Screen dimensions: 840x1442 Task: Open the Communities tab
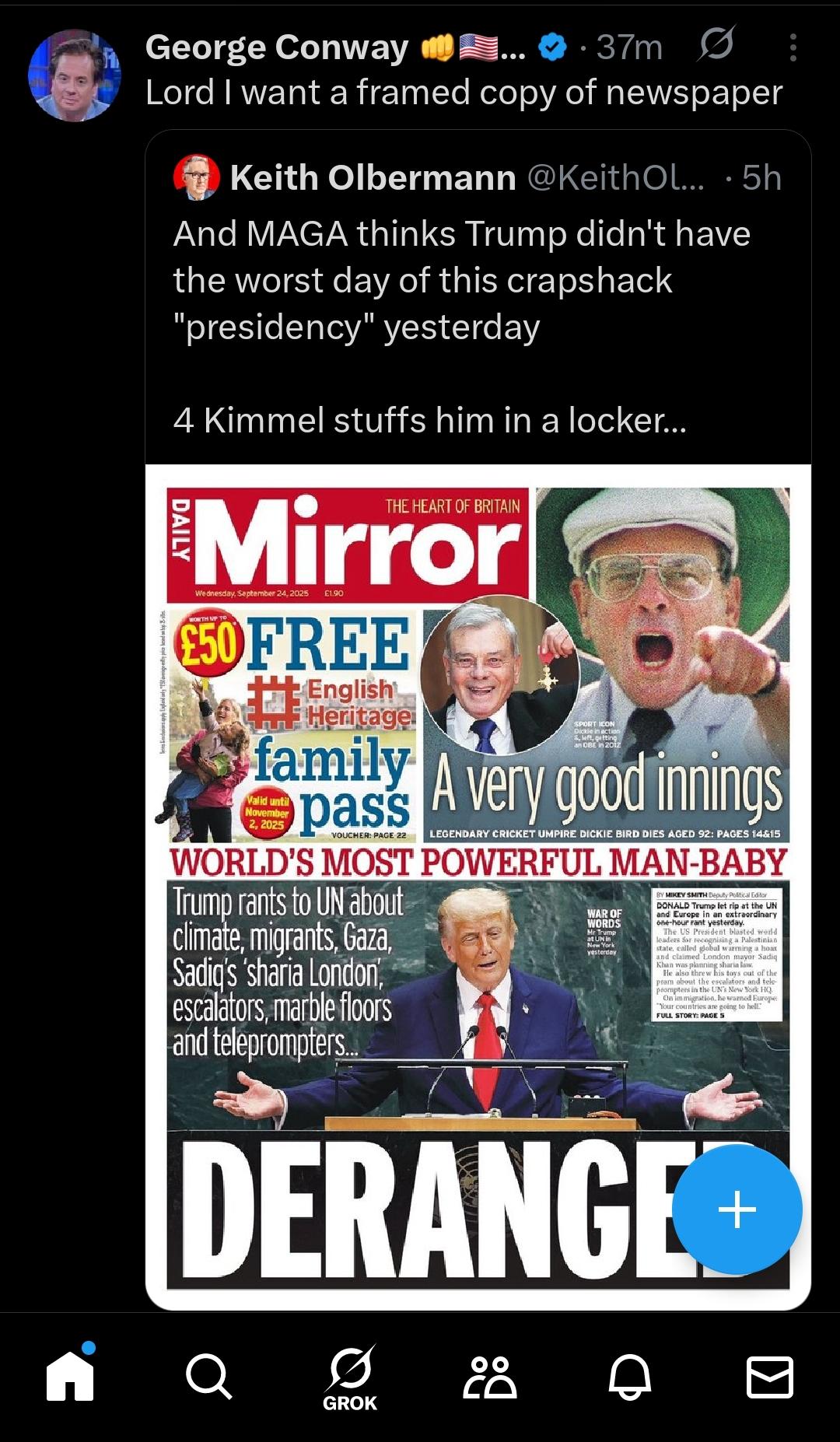[489, 1377]
